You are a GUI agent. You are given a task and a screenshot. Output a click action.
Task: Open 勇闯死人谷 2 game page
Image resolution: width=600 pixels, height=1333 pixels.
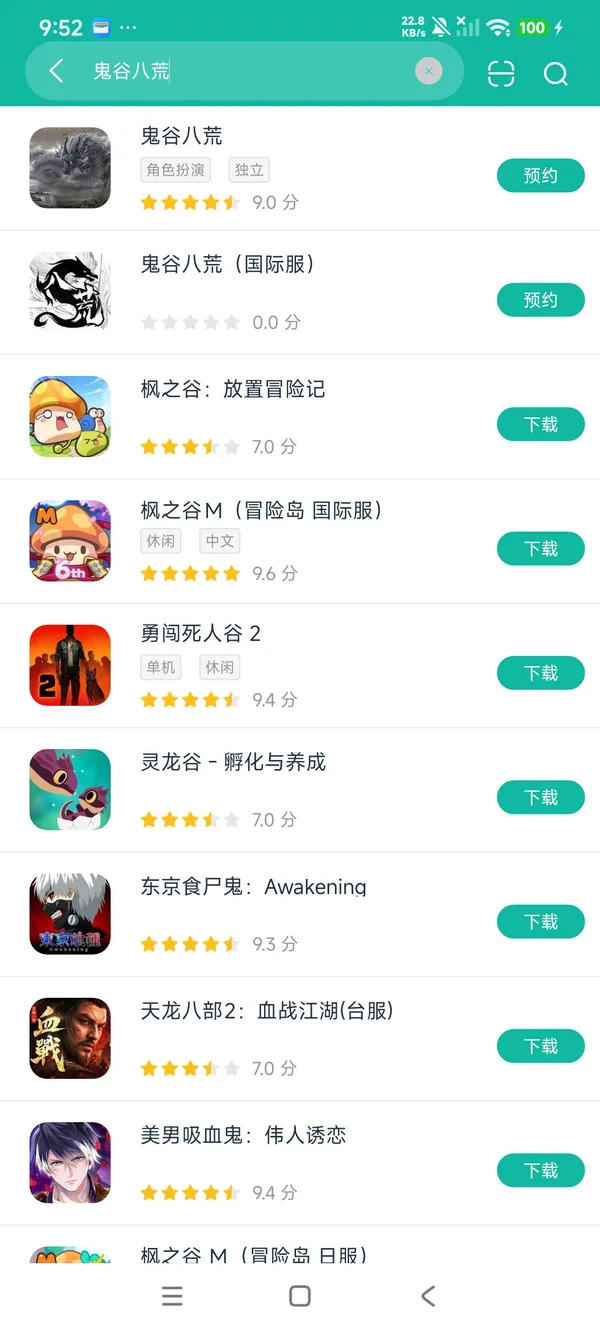click(x=200, y=634)
